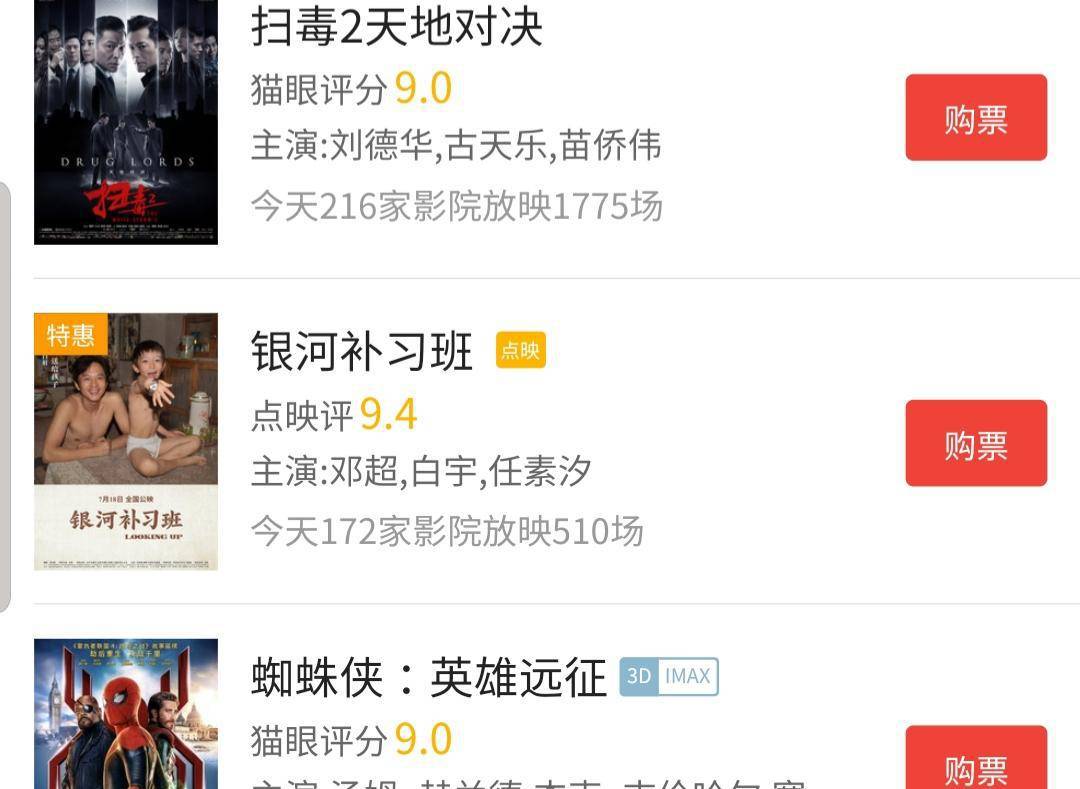The width and height of the screenshot is (1080, 789).
Task: Buy tickets for 扫毒2天地对决
Action: point(976,118)
